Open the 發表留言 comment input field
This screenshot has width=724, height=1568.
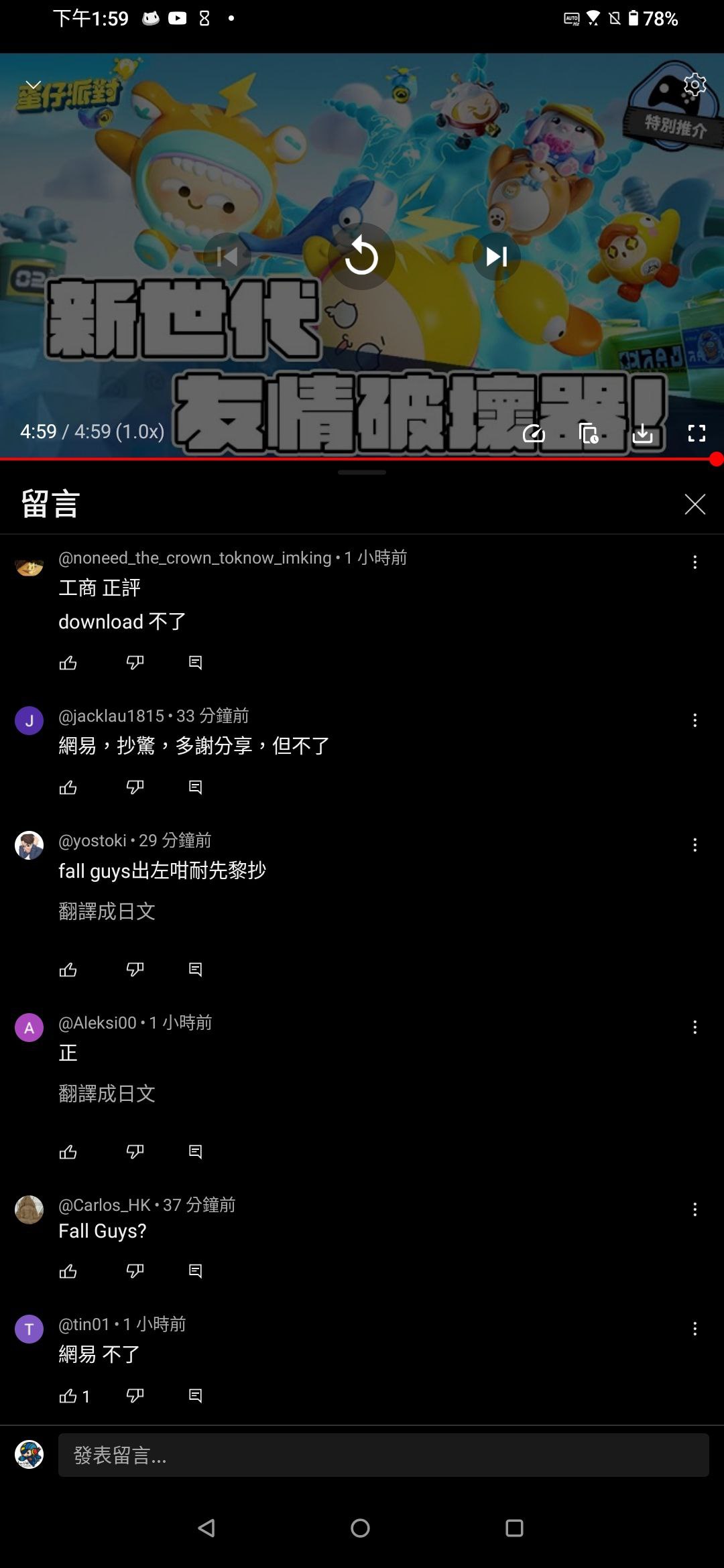(x=383, y=1455)
